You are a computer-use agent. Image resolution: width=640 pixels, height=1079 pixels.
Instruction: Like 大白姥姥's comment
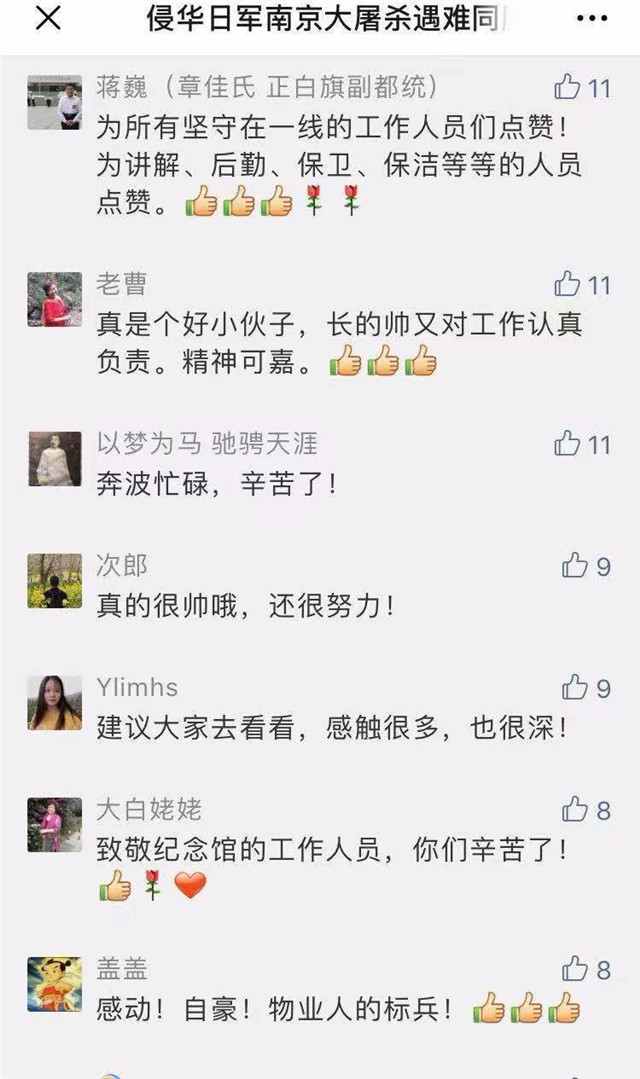(575, 809)
